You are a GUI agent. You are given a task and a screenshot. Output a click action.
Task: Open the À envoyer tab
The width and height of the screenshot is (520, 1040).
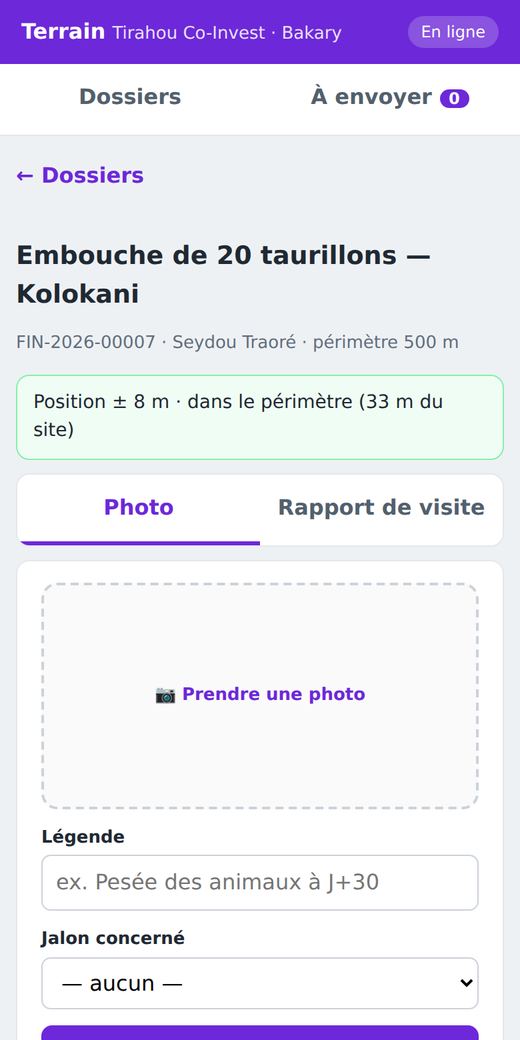[390, 97]
